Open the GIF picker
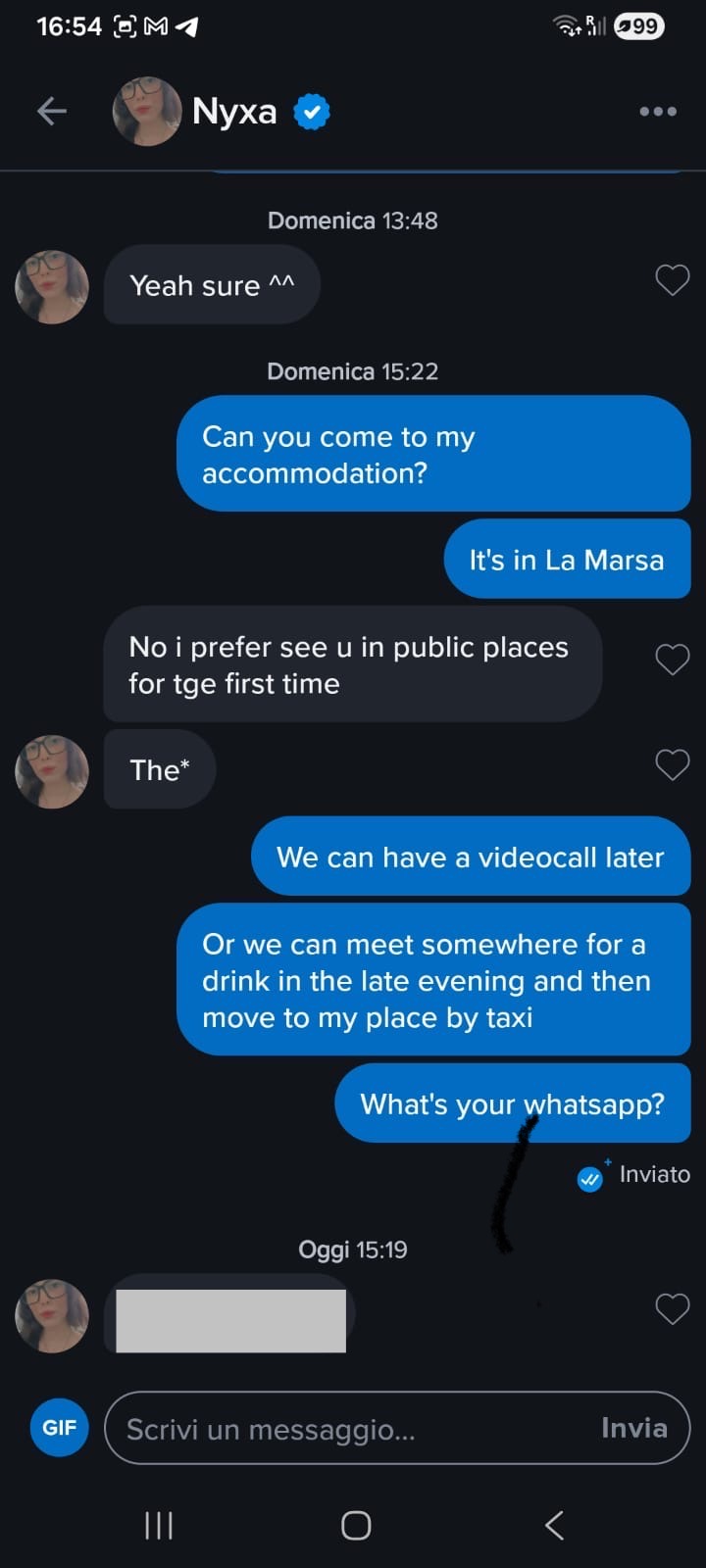706x1568 pixels. point(59,1428)
